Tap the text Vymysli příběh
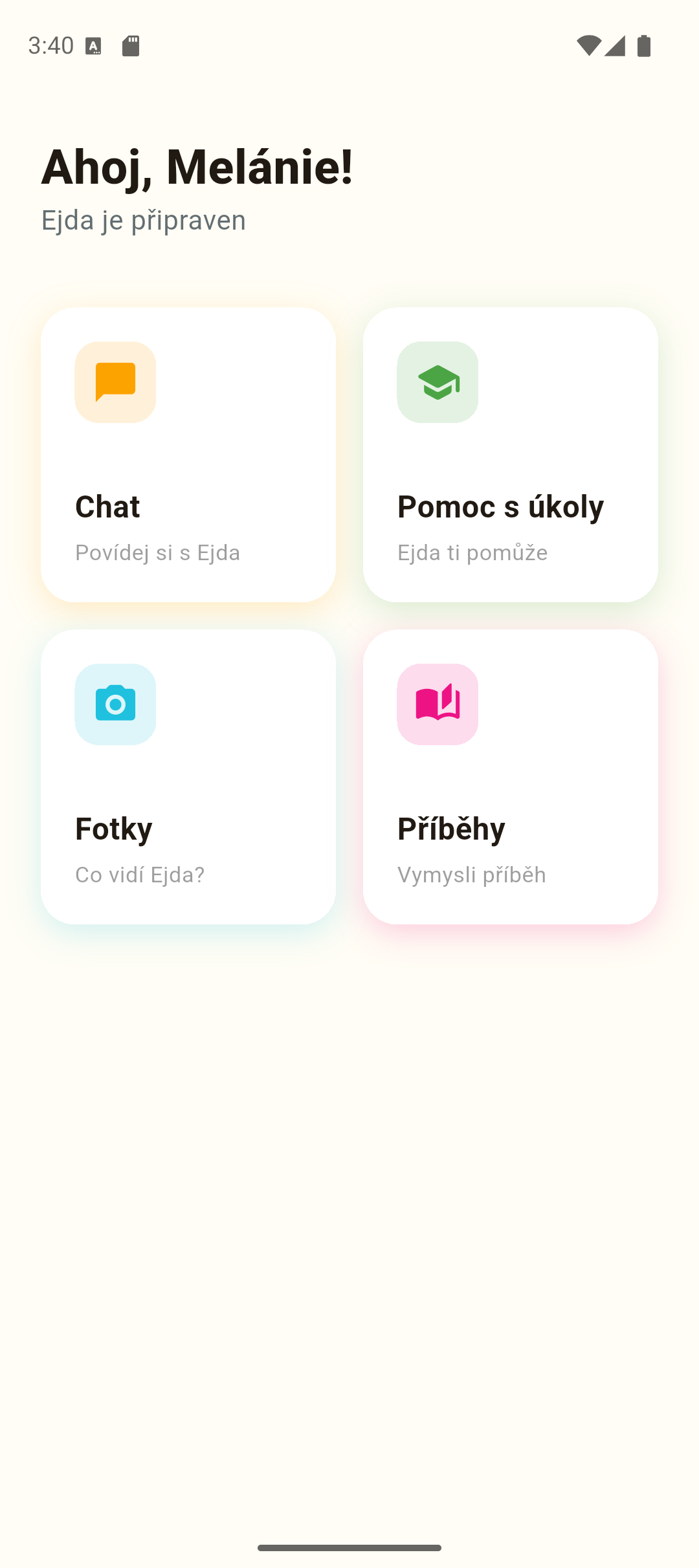The image size is (699, 1568). pyautogui.click(x=471, y=875)
